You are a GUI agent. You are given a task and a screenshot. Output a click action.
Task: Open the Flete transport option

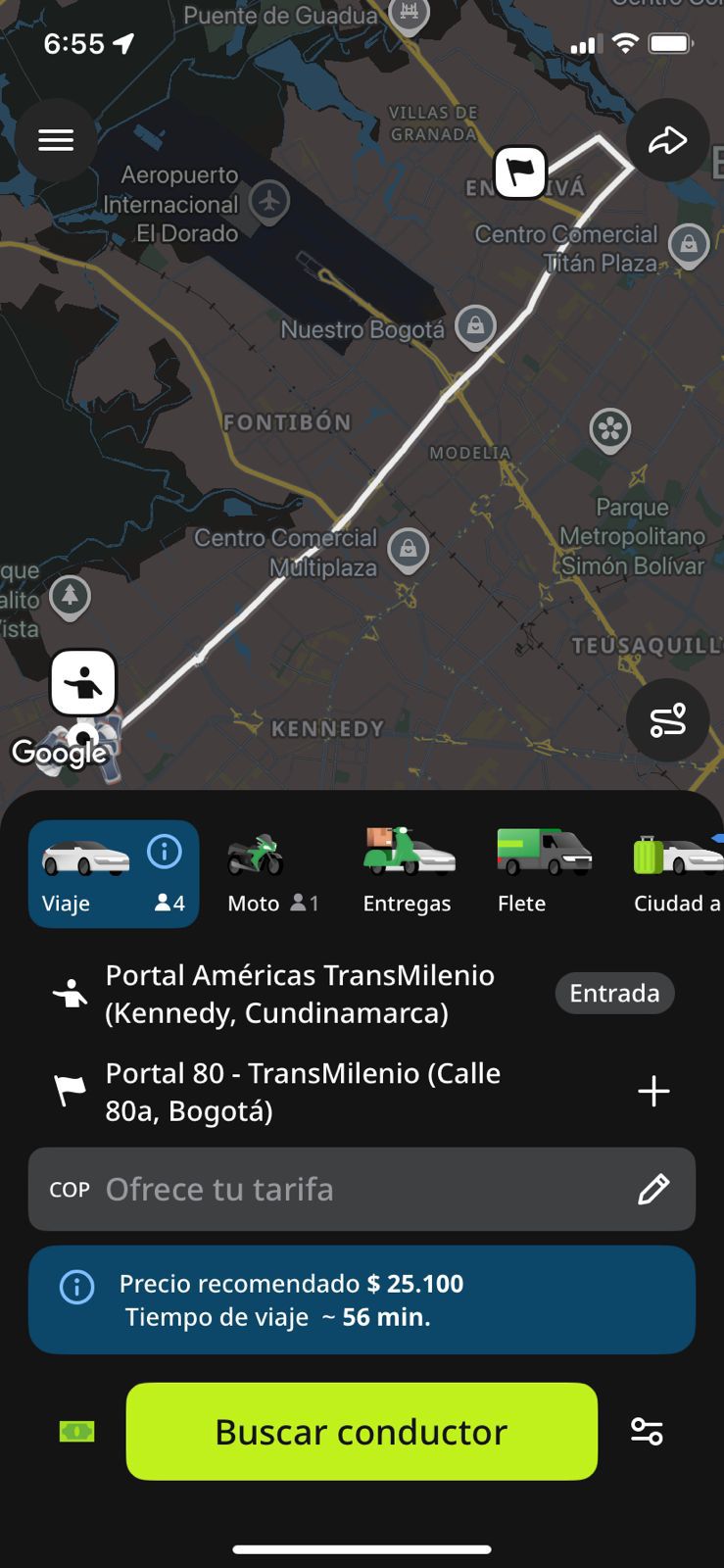520,872
